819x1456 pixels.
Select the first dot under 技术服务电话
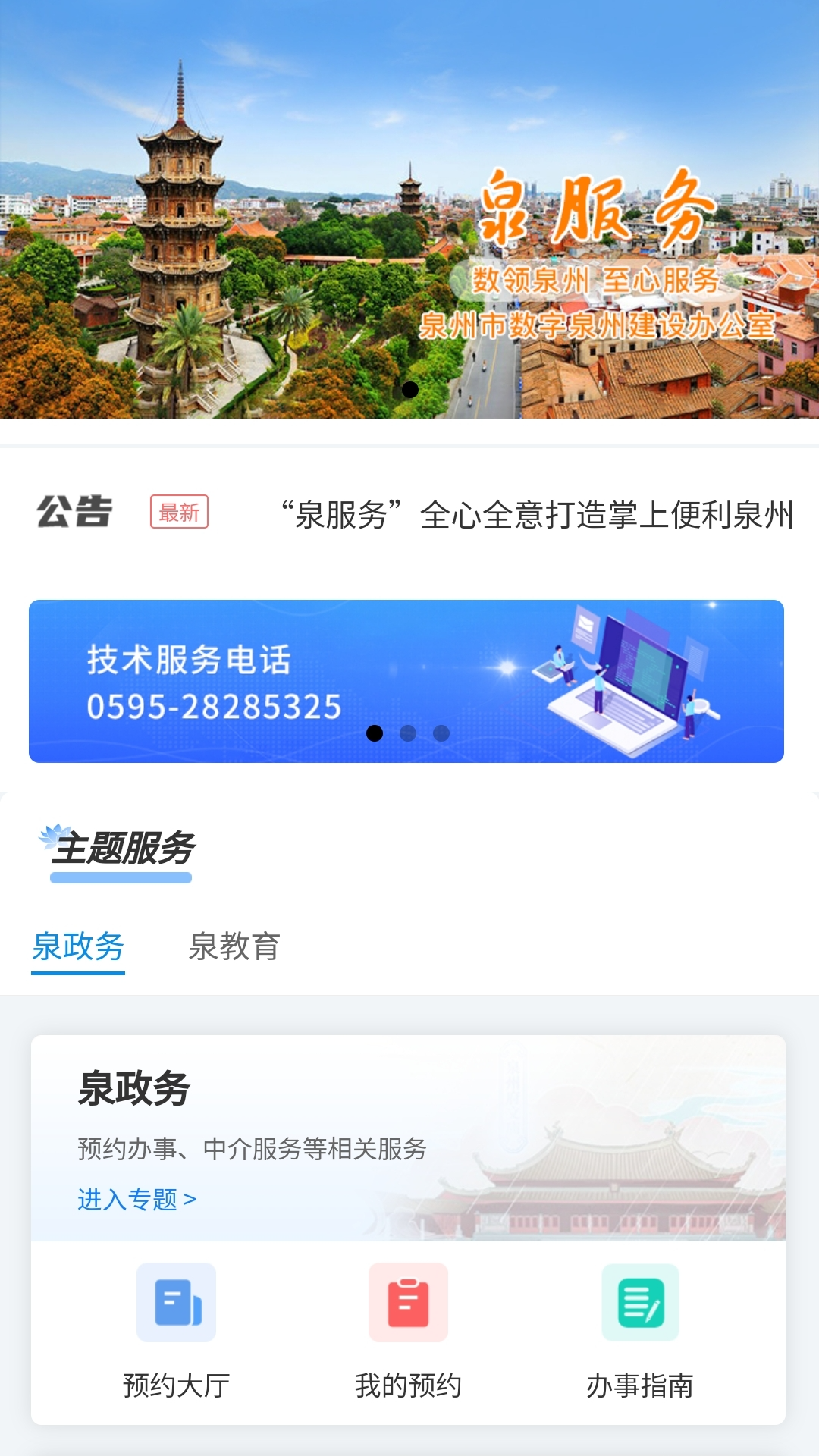[375, 732]
